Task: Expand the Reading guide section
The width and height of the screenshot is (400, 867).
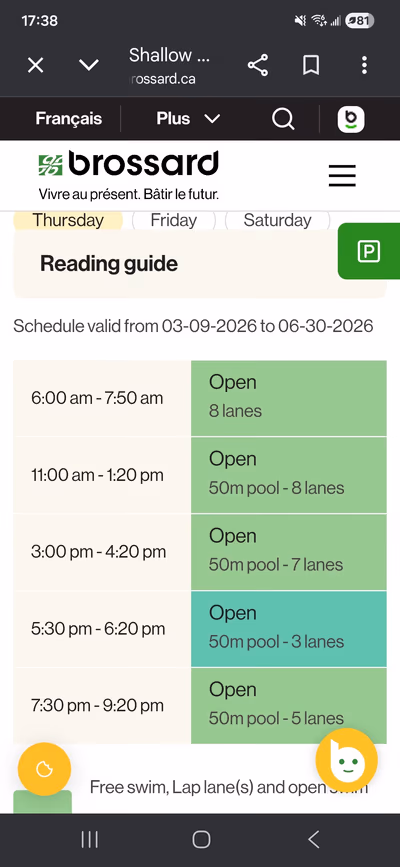Action: point(199,264)
